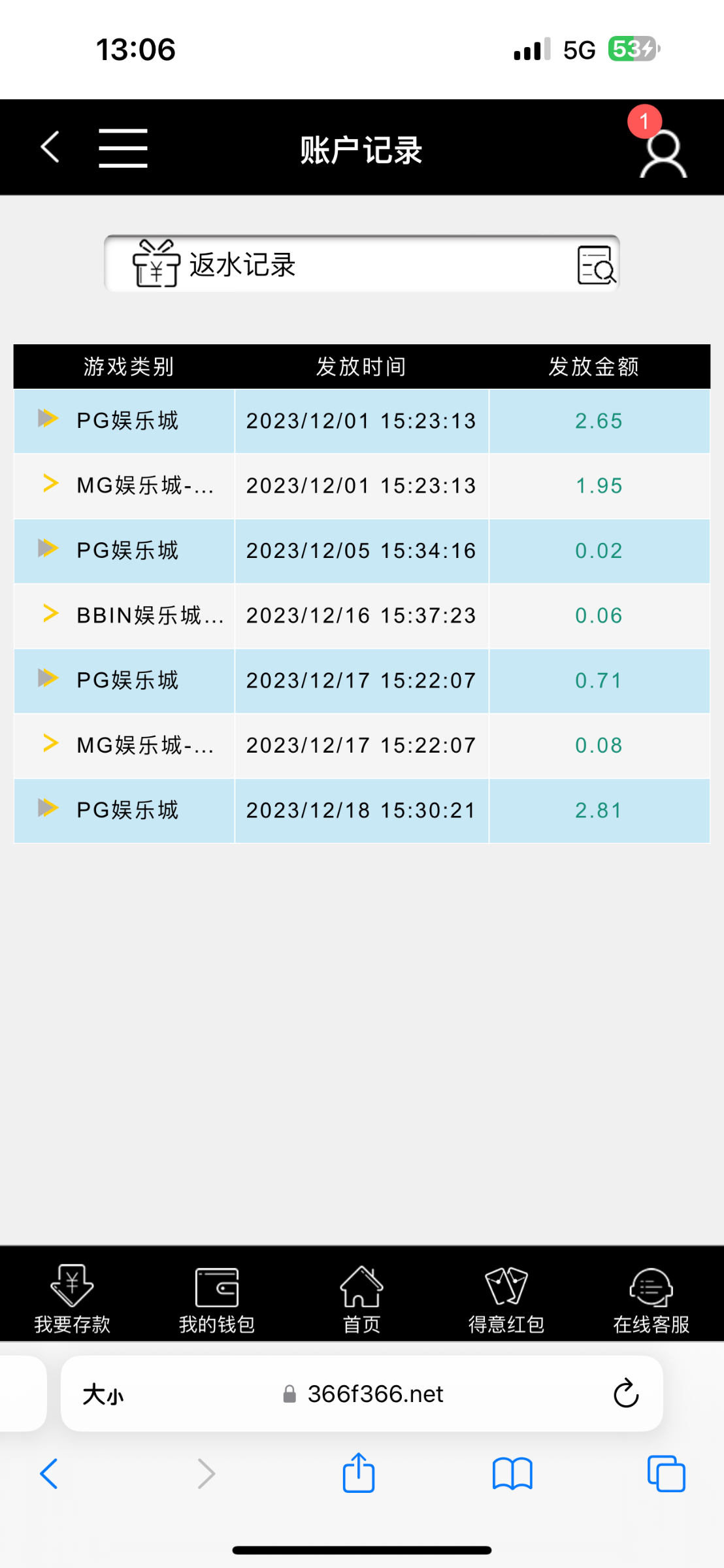Click the record search icon beside 返水记录
The width and height of the screenshot is (724, 1568).
[x=595, y=264]
